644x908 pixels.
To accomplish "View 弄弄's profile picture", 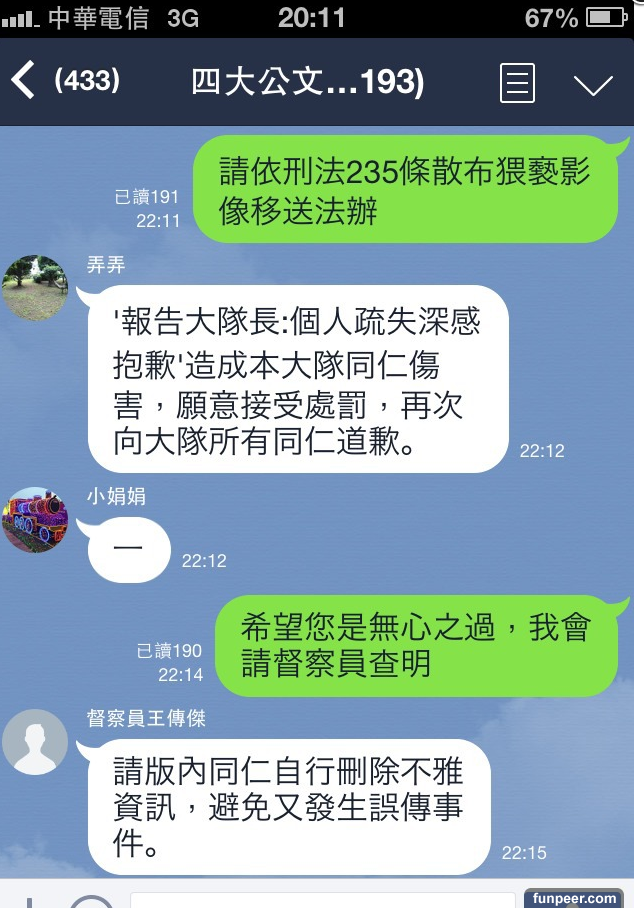I will click(x=35, y=288).
